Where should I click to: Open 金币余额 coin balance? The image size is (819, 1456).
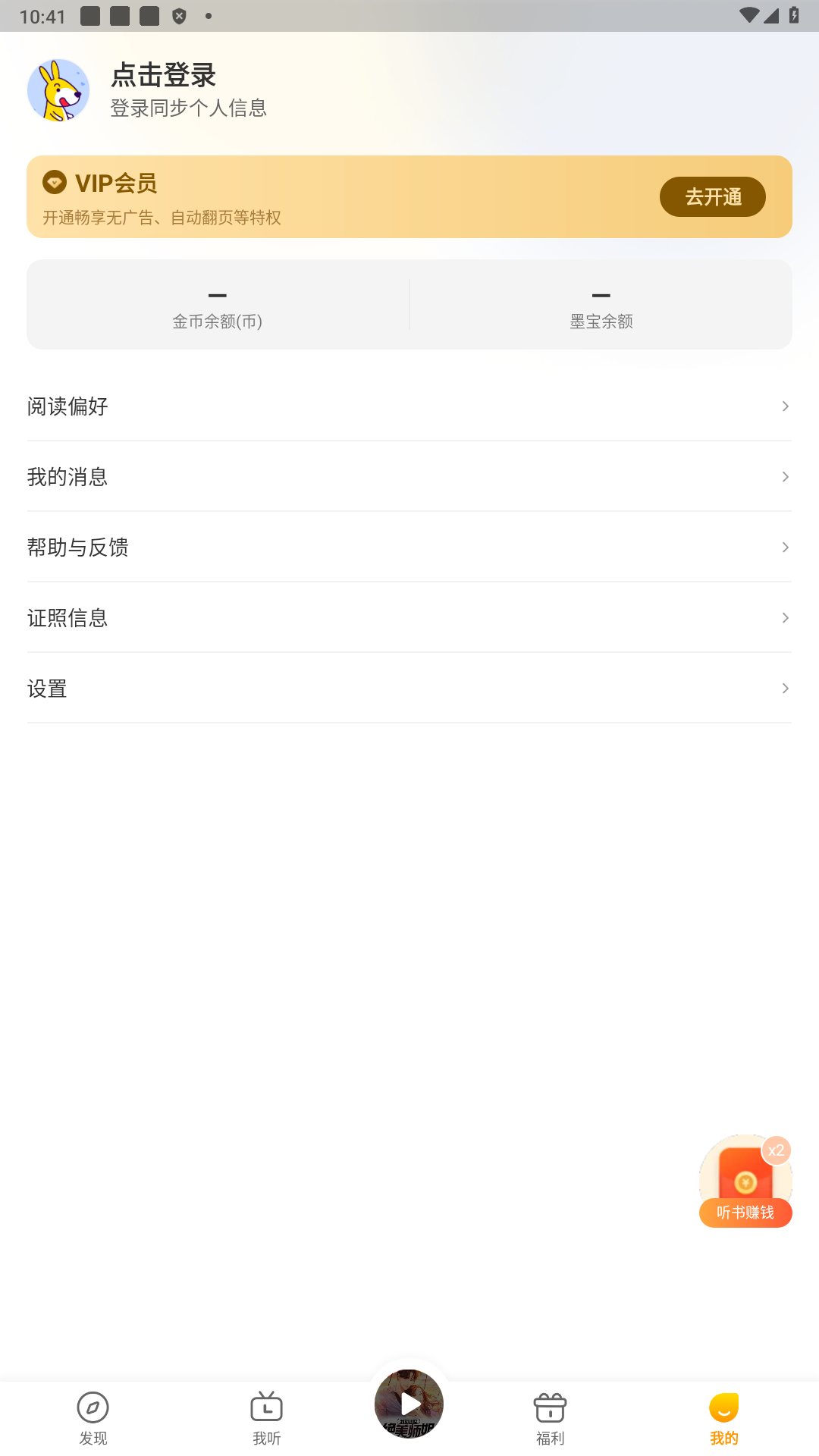(x=218, y=306)
